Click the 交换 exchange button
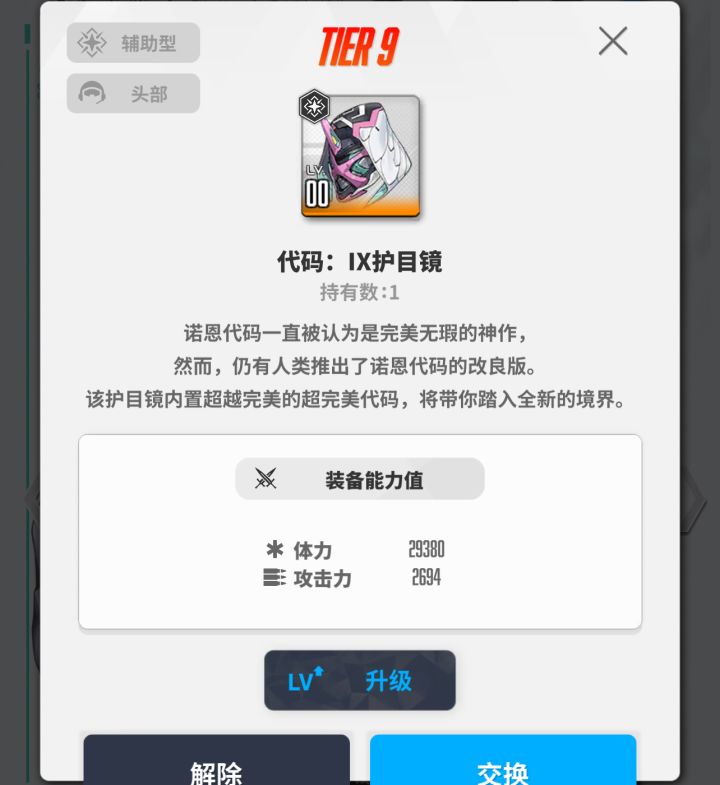The height and width of the screenshot is (785, 720). coord(503,768)
